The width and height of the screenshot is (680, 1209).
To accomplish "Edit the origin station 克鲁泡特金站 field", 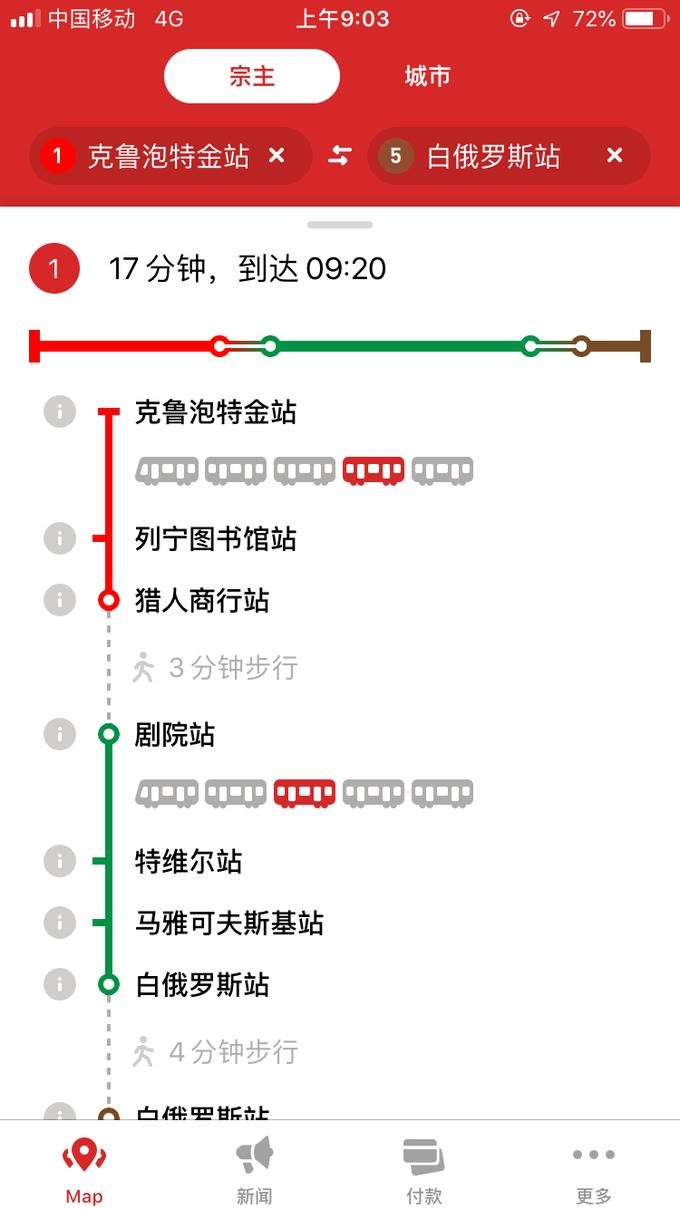I will [x=168, y=156].
